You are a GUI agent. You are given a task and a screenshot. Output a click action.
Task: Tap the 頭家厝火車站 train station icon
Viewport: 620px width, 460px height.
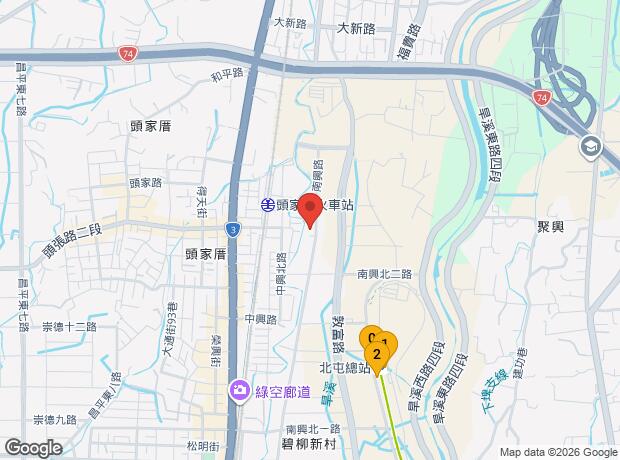[x=269, y=203]
